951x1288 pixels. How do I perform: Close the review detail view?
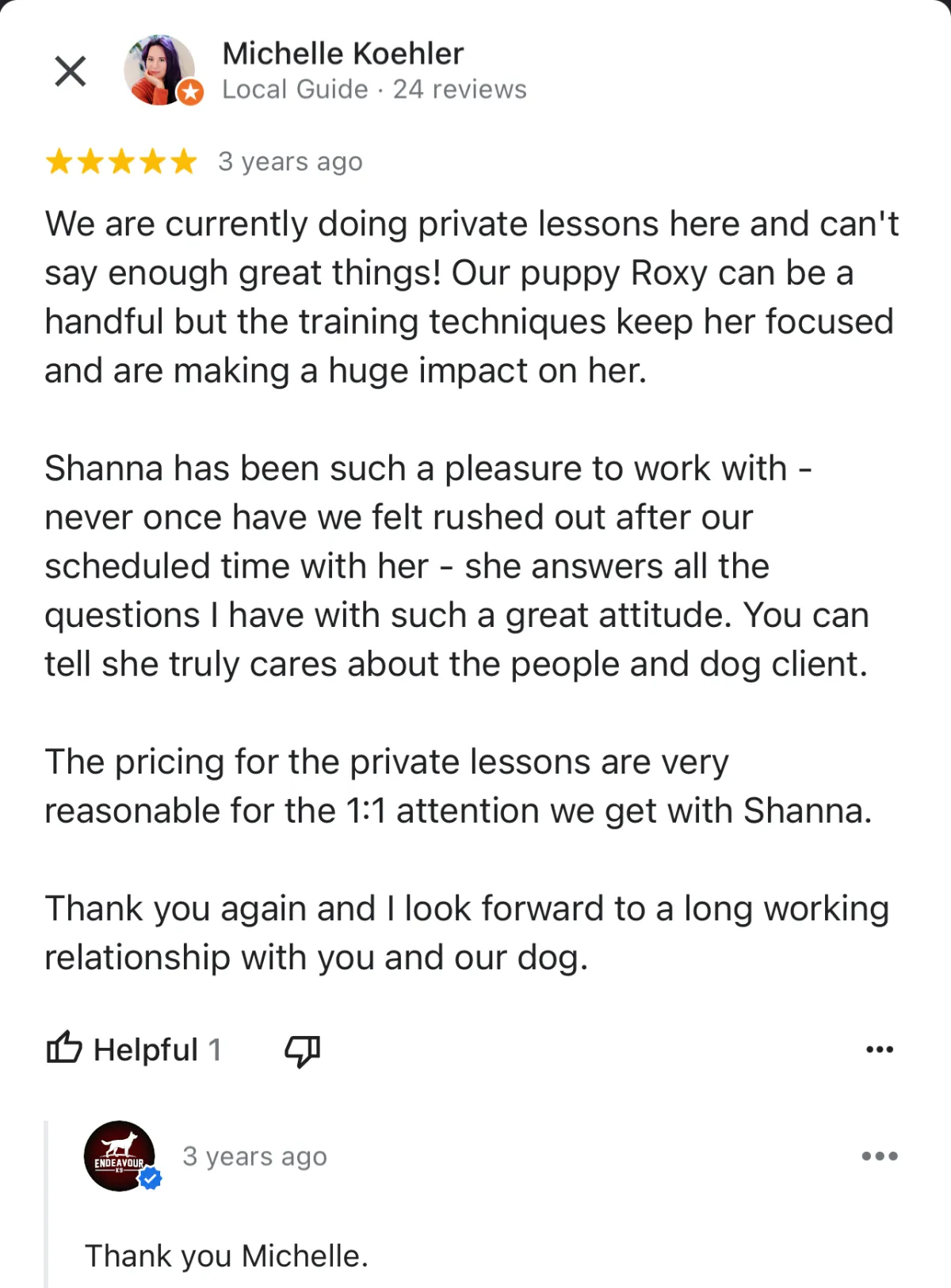pos(71,71)
